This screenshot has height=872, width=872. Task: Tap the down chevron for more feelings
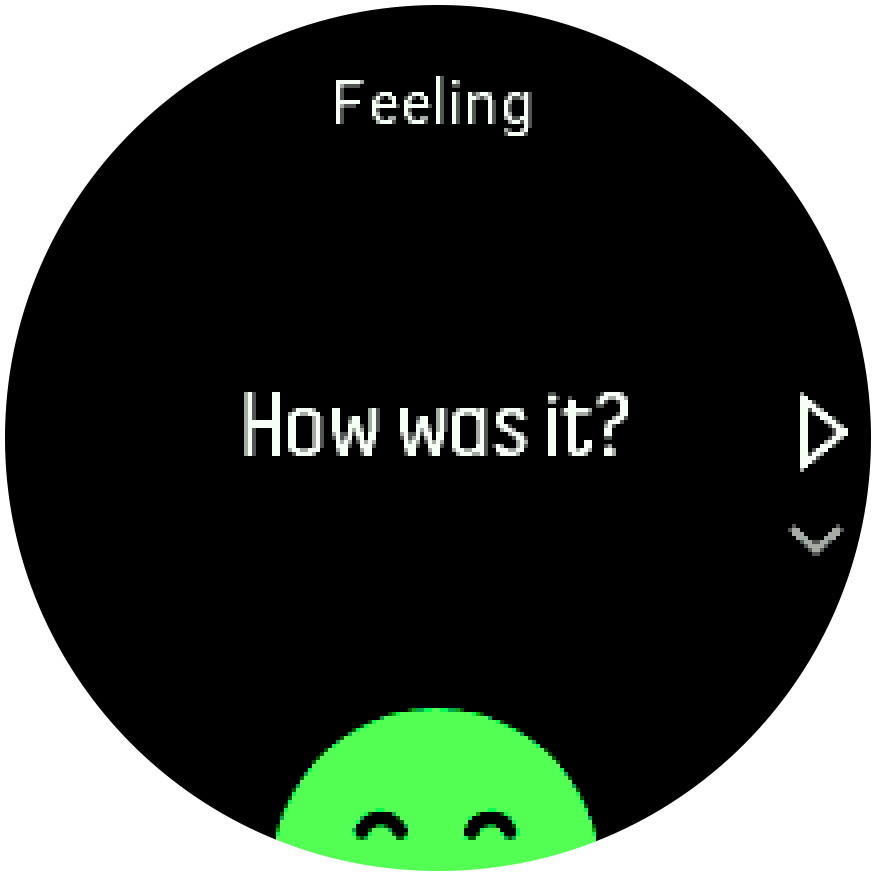click(x=816, y=540)
